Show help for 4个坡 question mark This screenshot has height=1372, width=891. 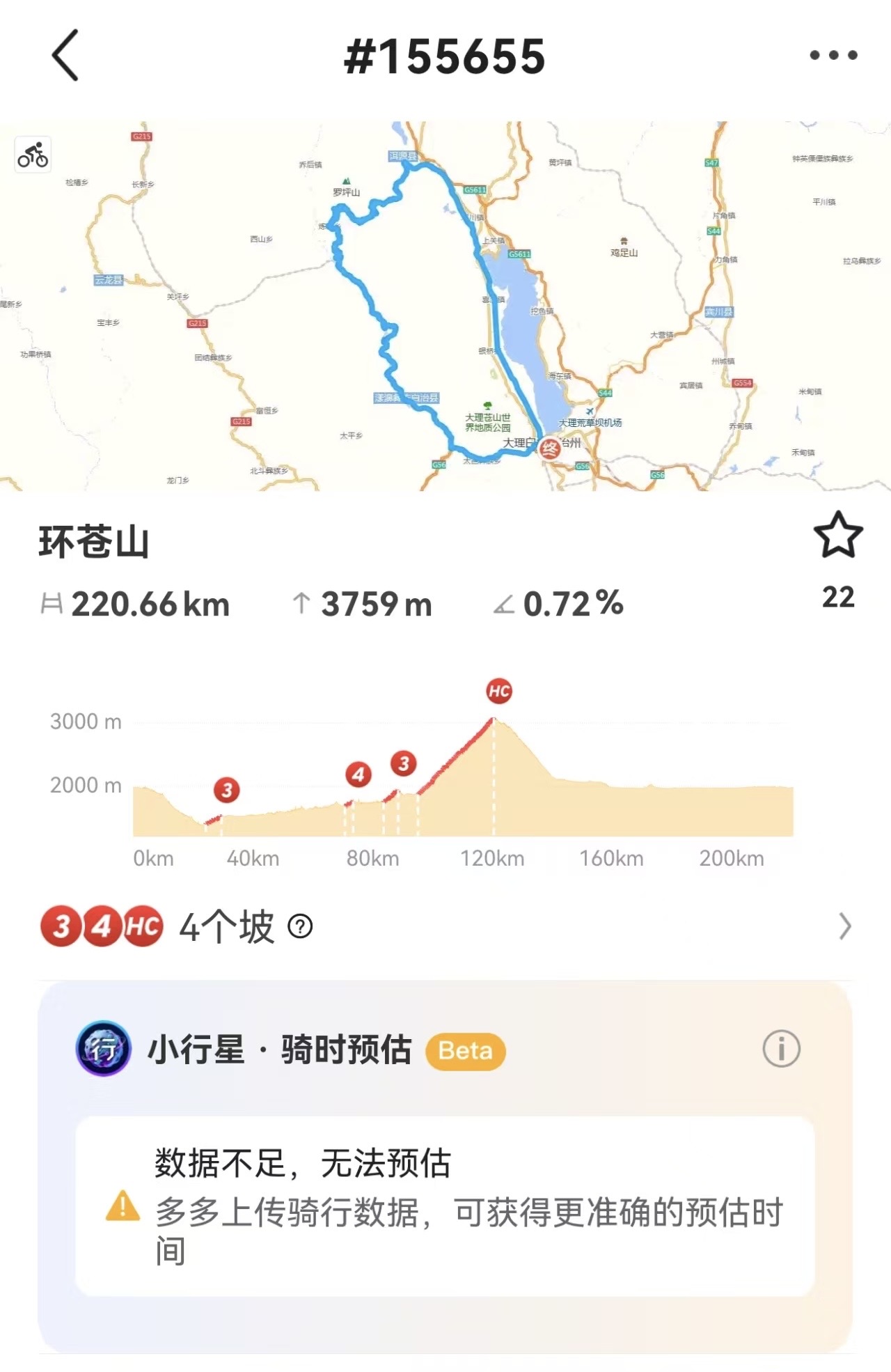[x=300, y=926]
